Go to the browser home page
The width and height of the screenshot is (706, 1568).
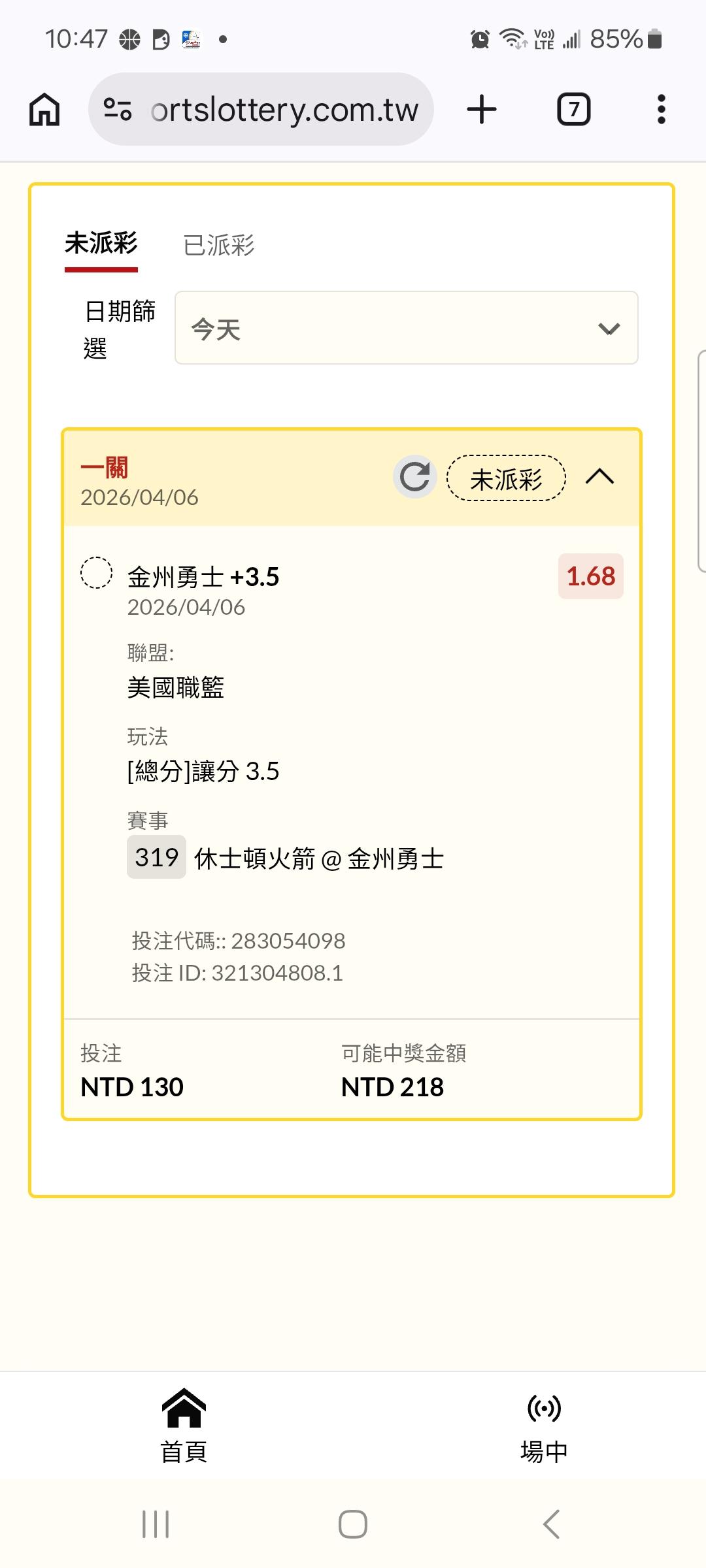pos(44,109)
